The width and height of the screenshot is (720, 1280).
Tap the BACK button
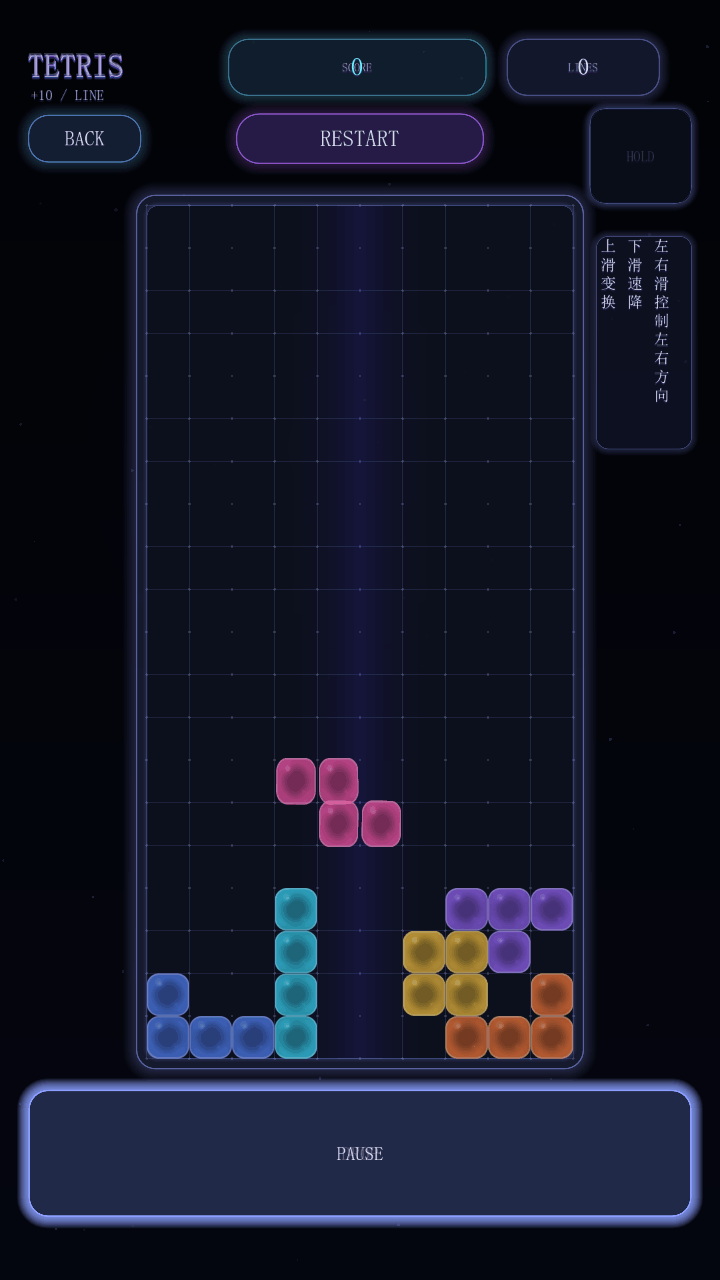coord(85,139)
